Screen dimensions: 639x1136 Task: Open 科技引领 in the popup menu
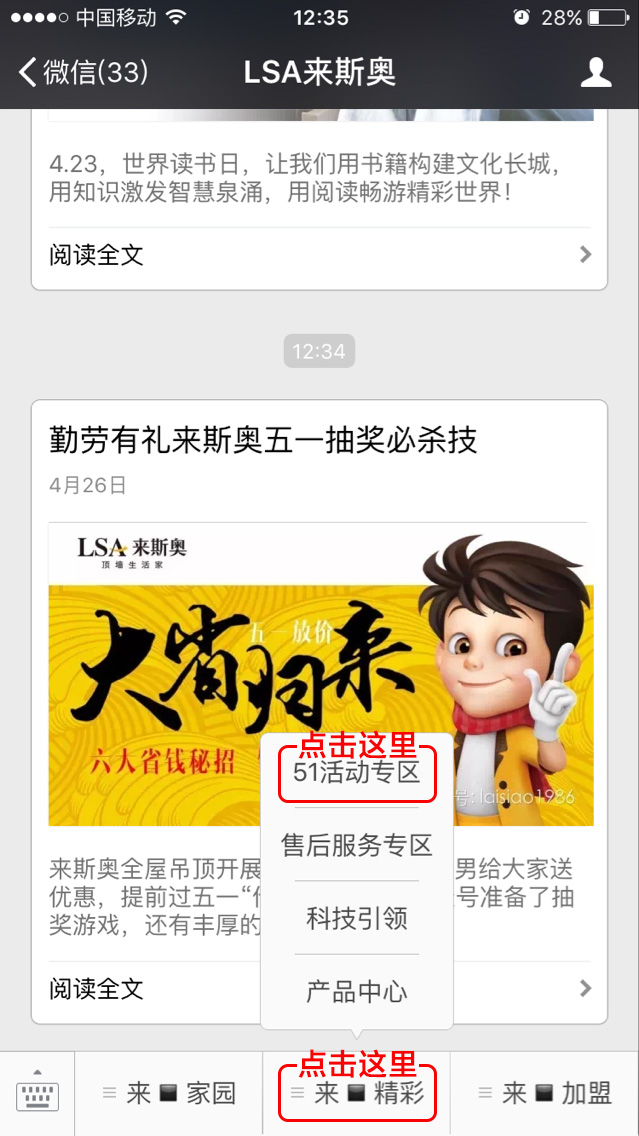pos(357,918)
